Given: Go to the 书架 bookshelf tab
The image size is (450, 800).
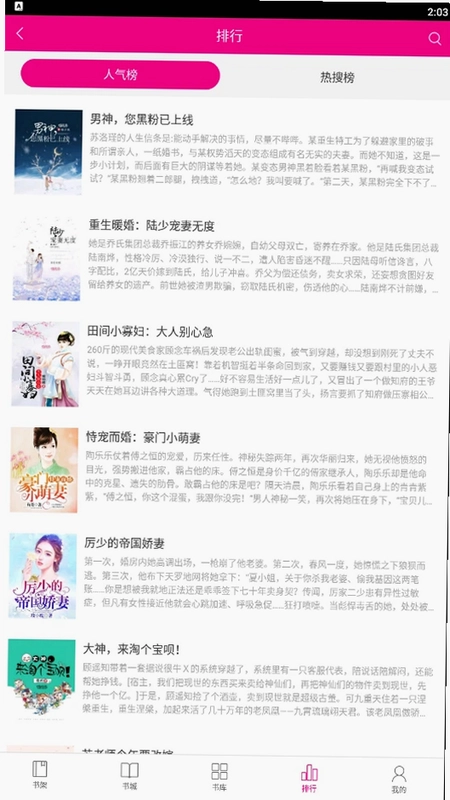Looking at the screenshot, I should tap(39, 776).
